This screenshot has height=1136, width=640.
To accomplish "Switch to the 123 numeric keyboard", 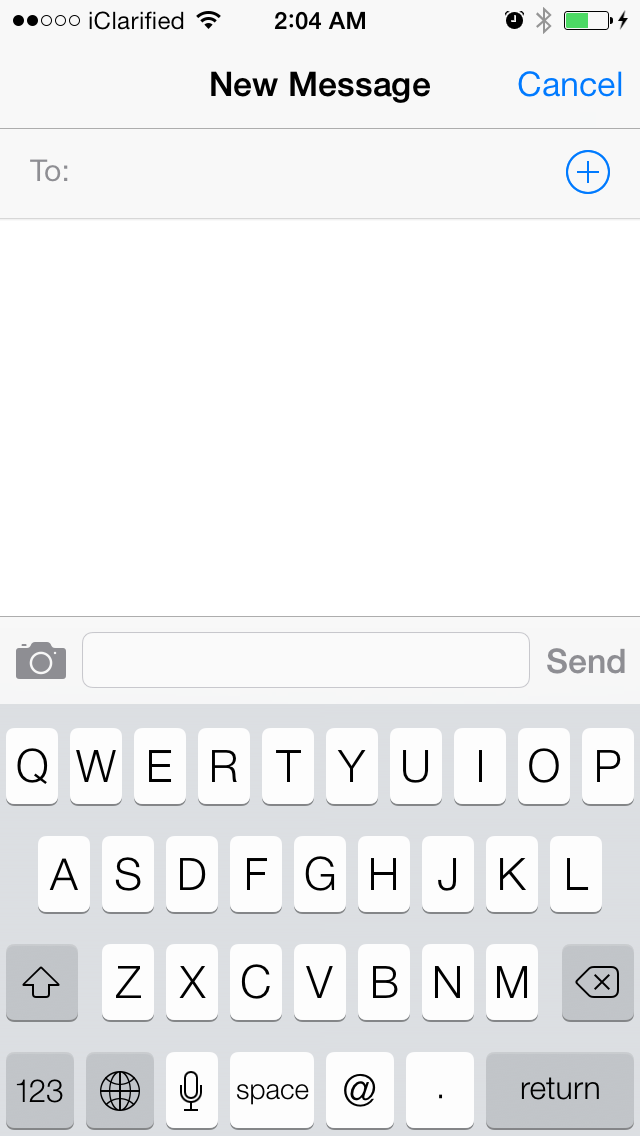I will (40, 1090).
